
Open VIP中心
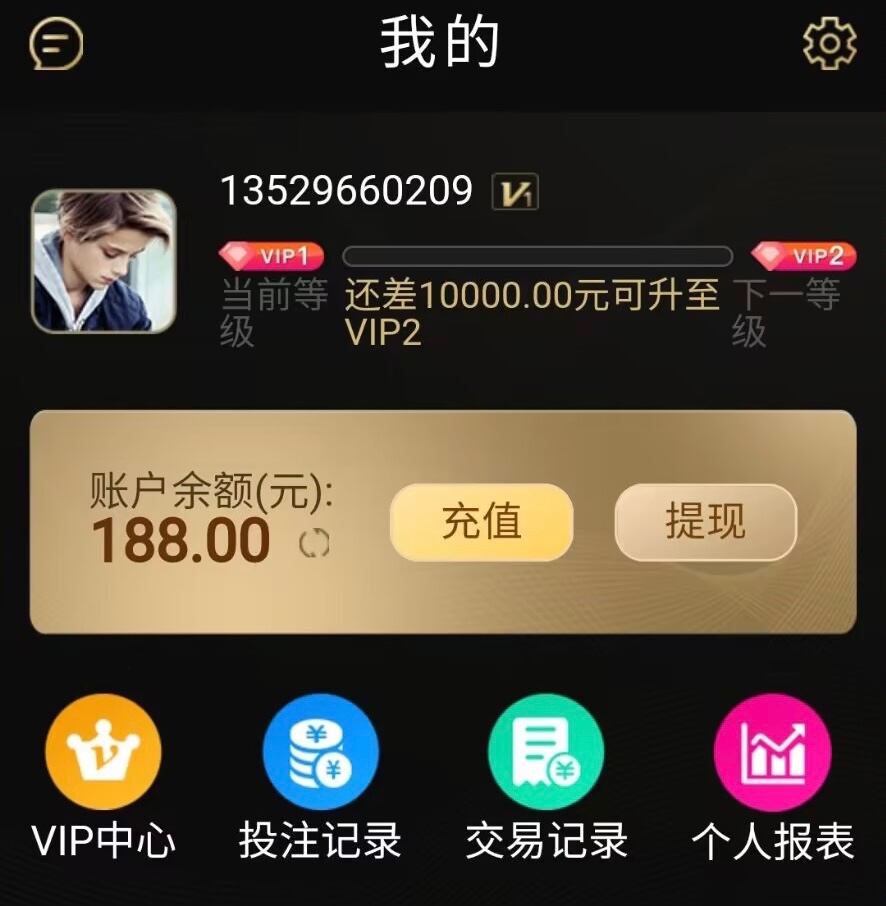click(103, 752)
